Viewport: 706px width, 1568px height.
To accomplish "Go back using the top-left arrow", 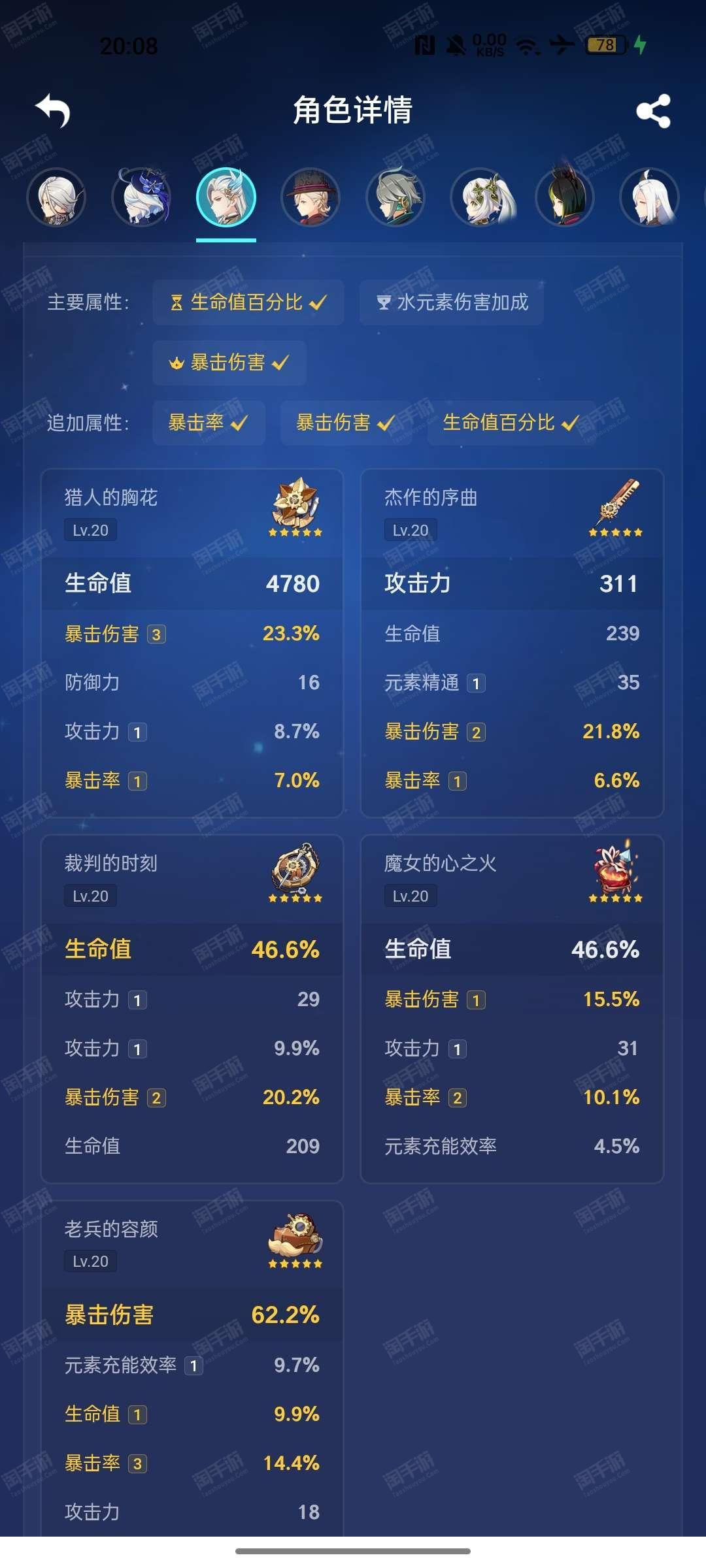I will click(53, 110).
